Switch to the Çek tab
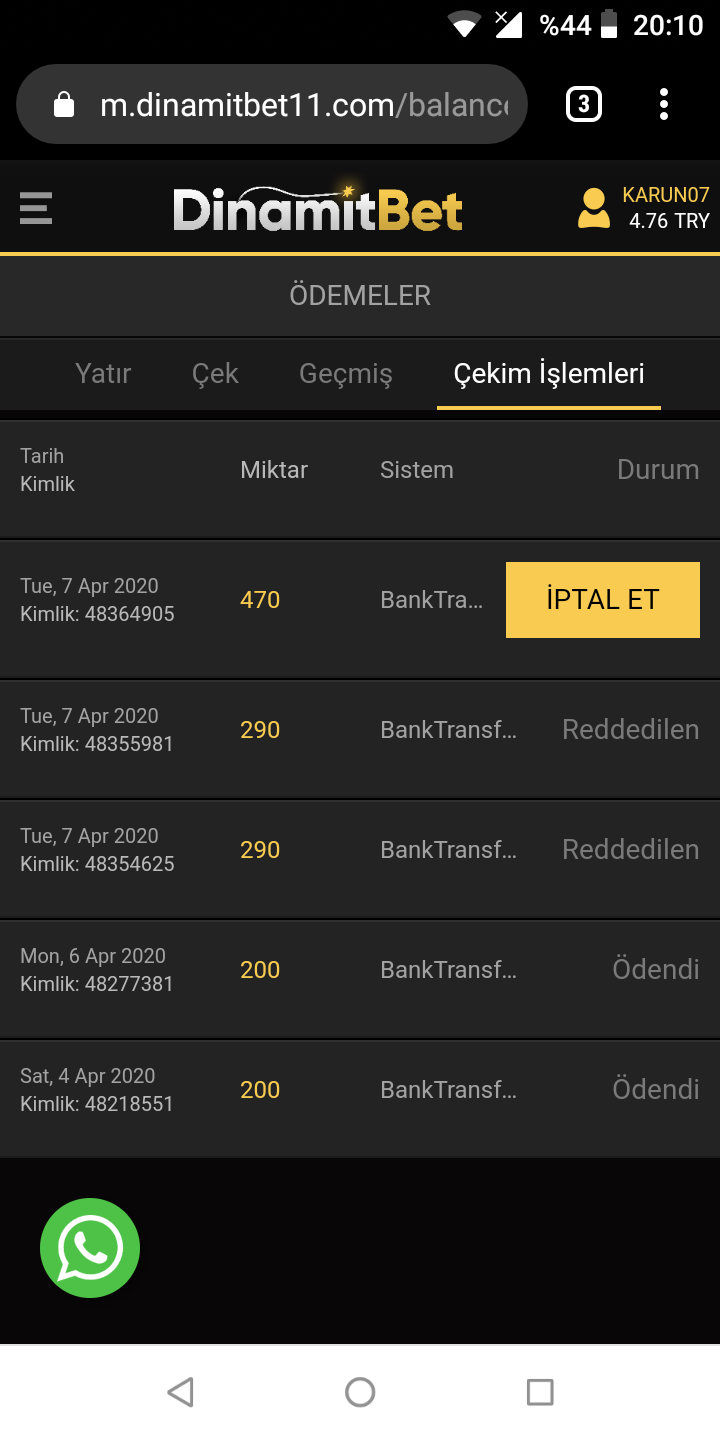The width and height of the screenshot is (720, 1440). click(215, 373)
